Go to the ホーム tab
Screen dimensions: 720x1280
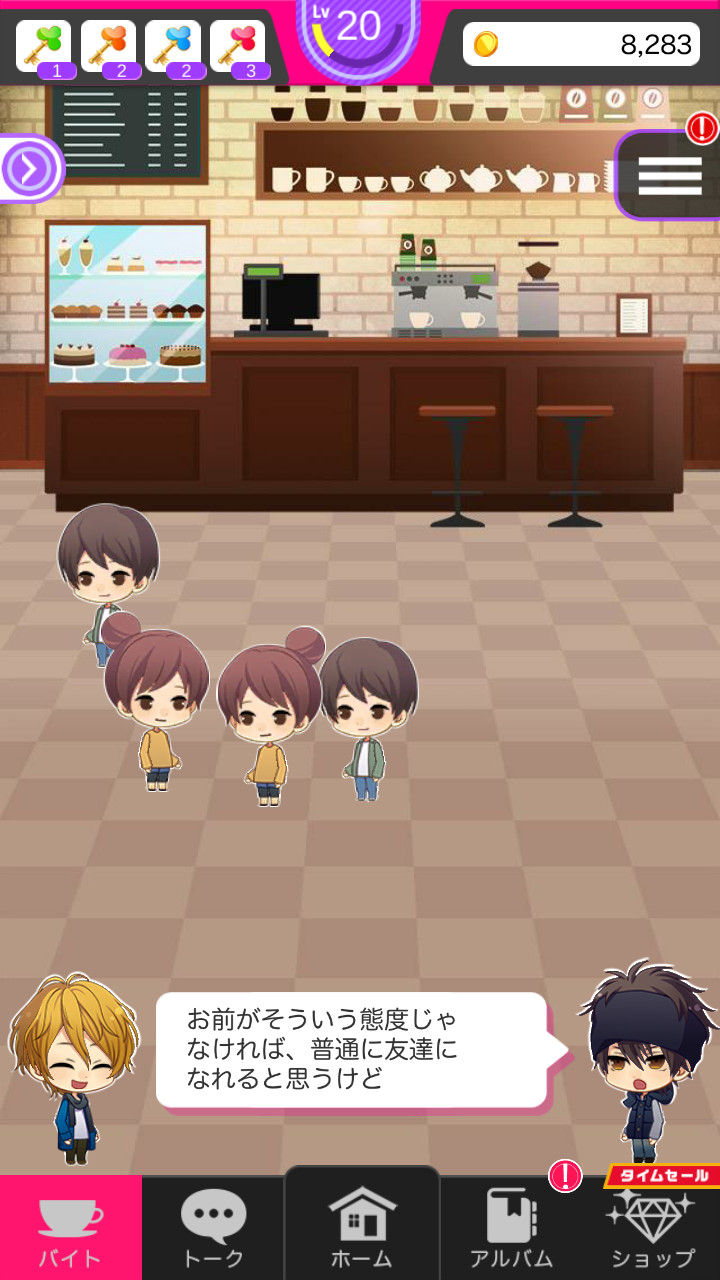tap(362, 1225)
